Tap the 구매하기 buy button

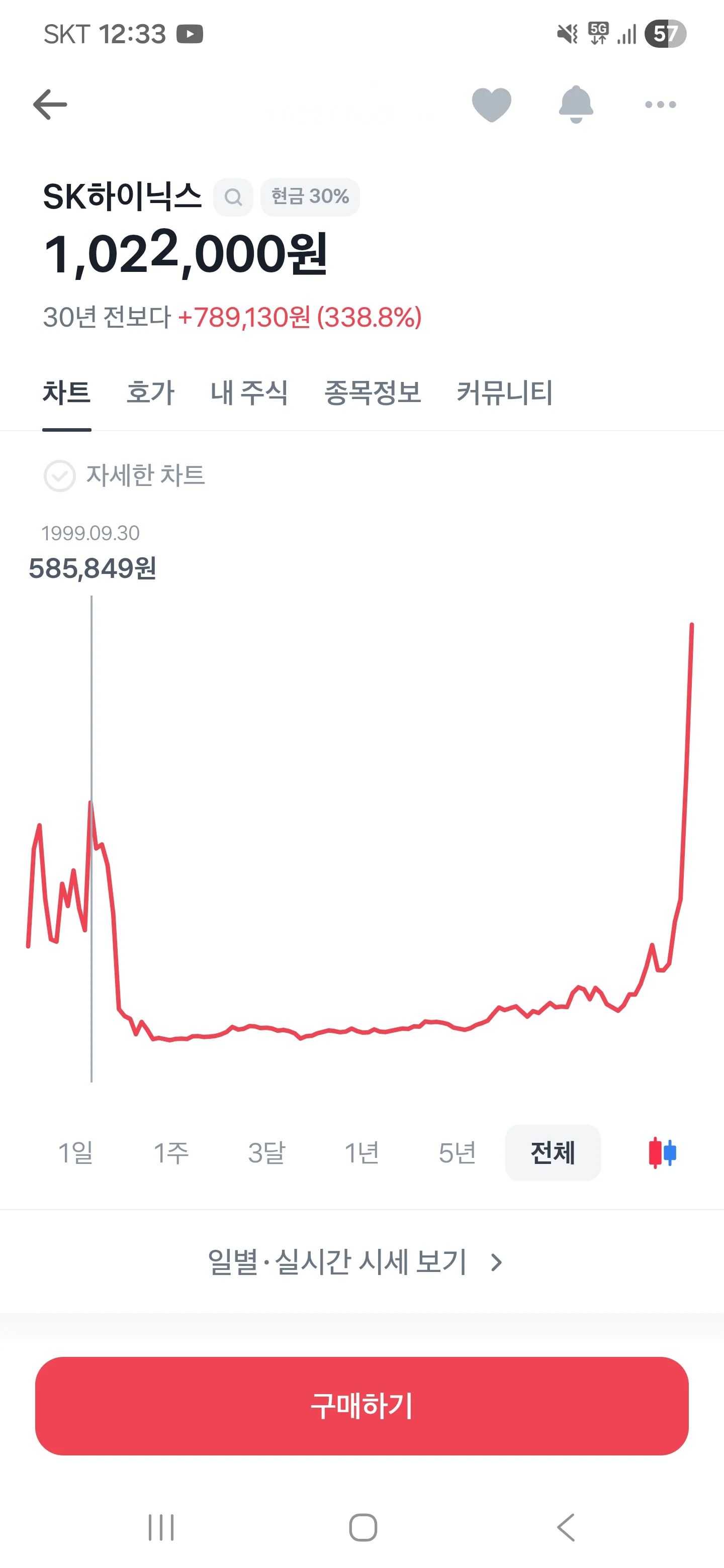coord(361,1406)
